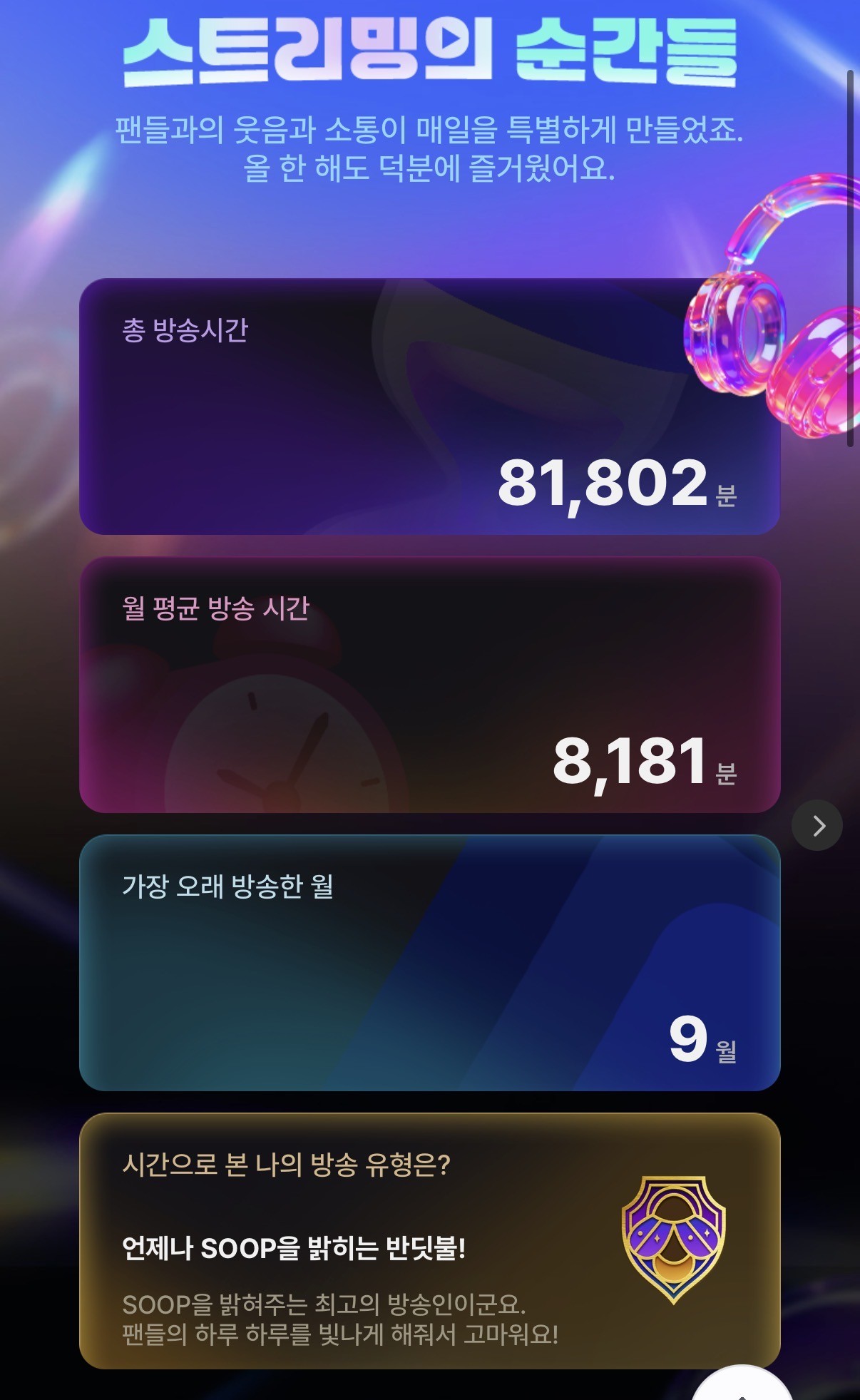Tap the white scroll-to-top button
Viewport: 860px width, 1400px height.
pos(742,1387)
